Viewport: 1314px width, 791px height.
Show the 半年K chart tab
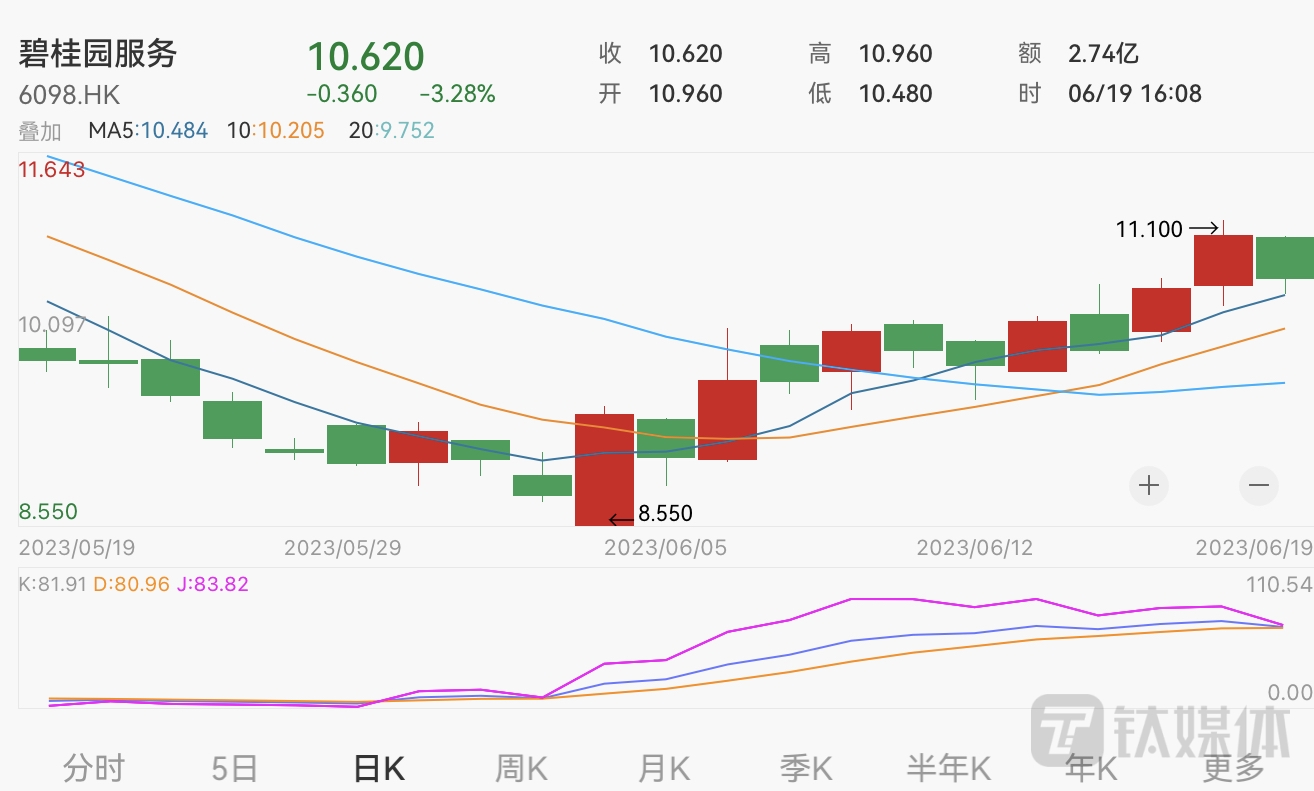[x=948, y=768]
